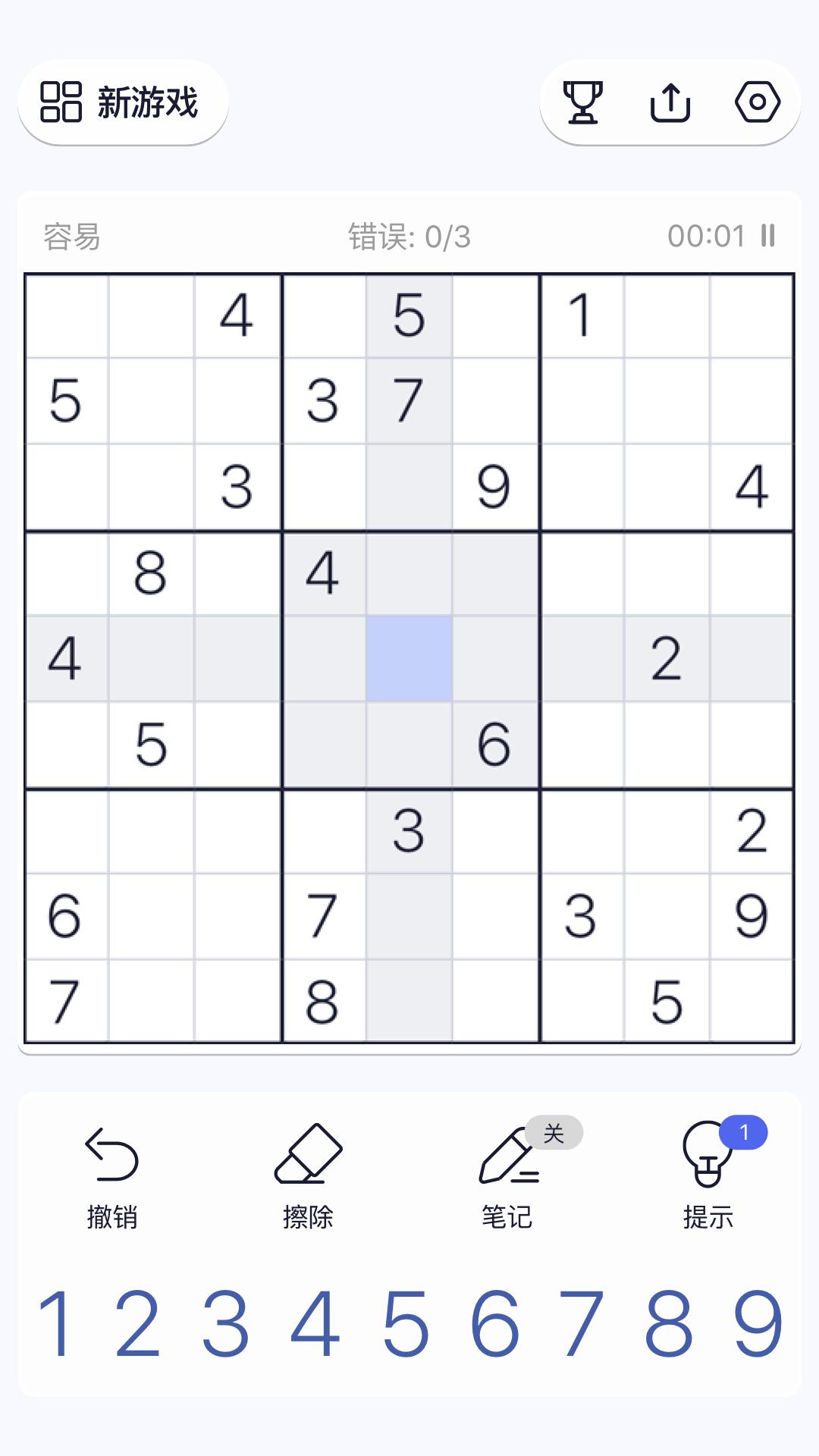Enter number 6 from the number pad
Image resolution: width=819 pixels, height=1456 pixels.
pos(494,1324)
